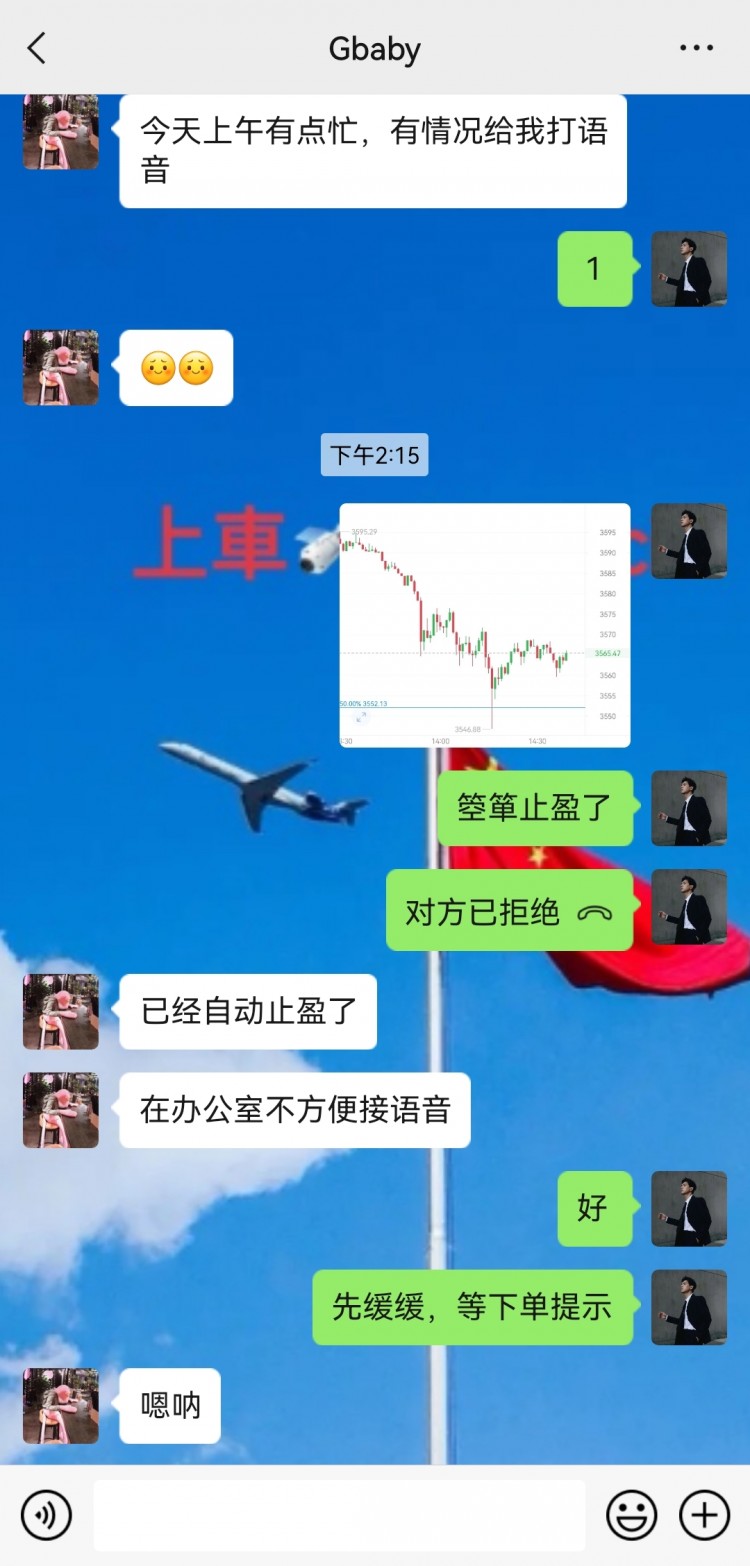The image size is (750, 1566).
Task: Open my avatar beside 好 message
Action: 689,1208
